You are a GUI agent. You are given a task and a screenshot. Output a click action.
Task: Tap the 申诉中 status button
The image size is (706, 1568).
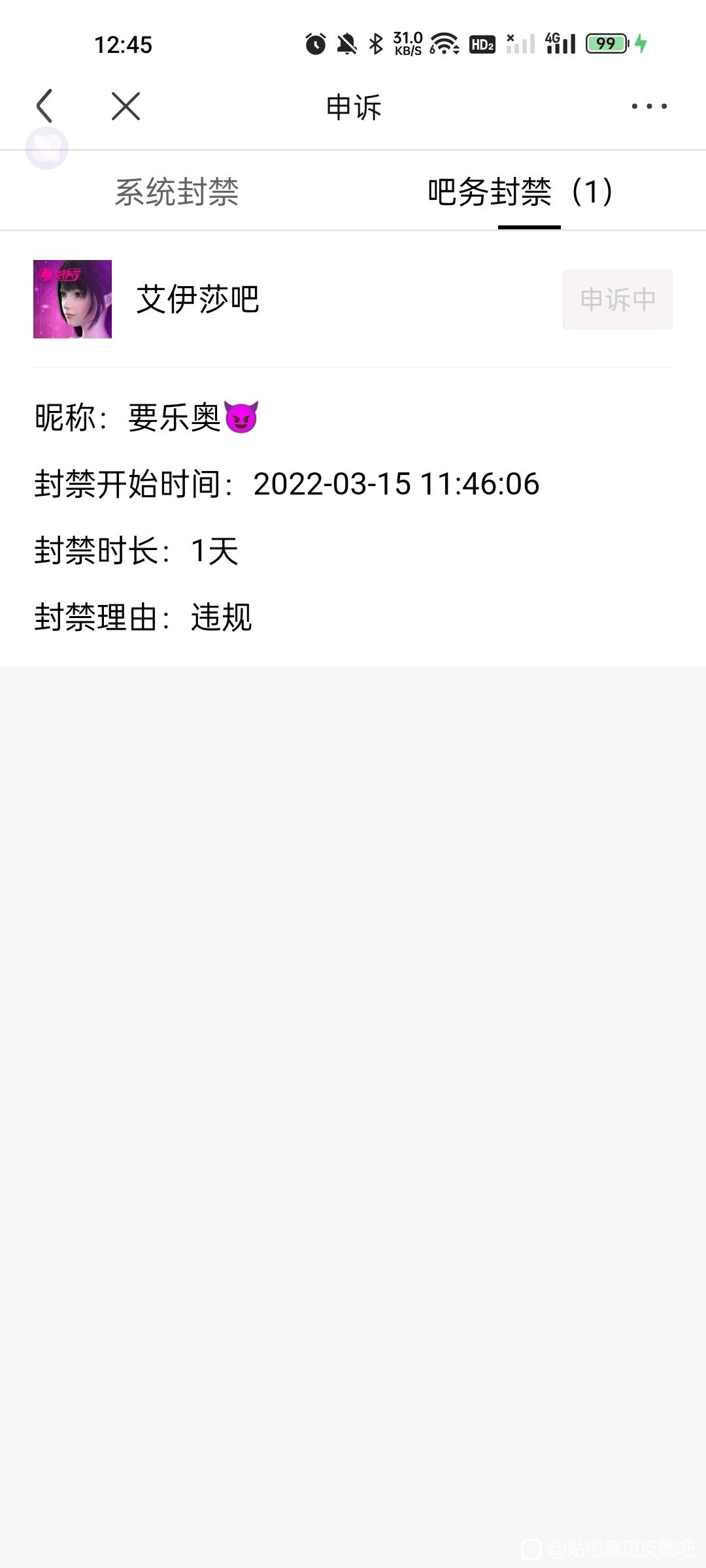(617, 299)
